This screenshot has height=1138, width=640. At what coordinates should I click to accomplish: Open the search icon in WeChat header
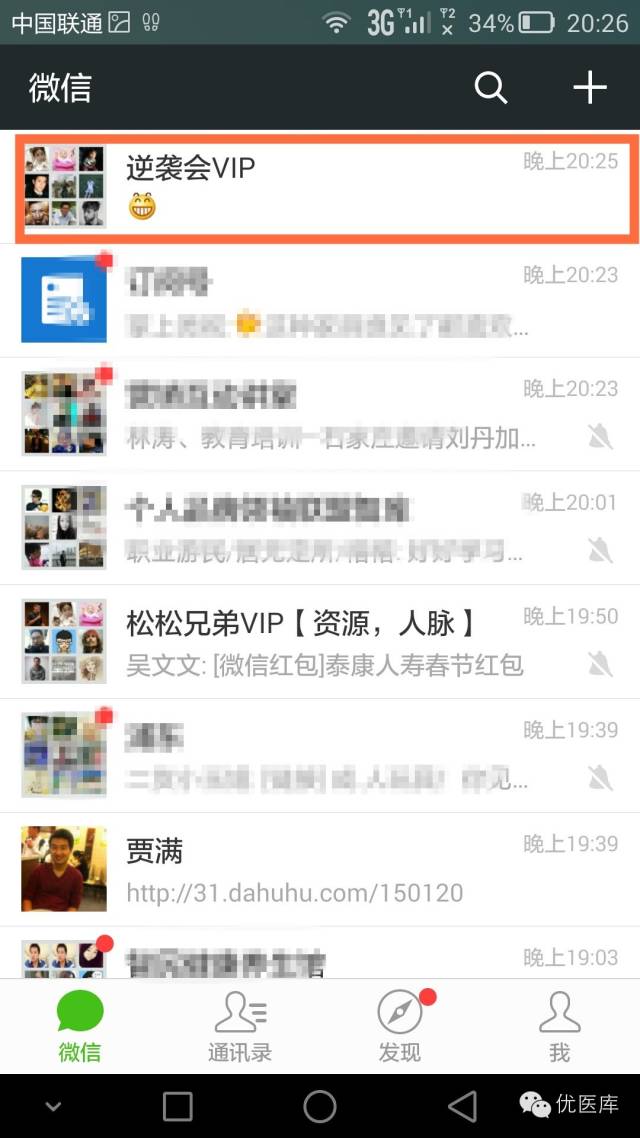coord(490,88)
